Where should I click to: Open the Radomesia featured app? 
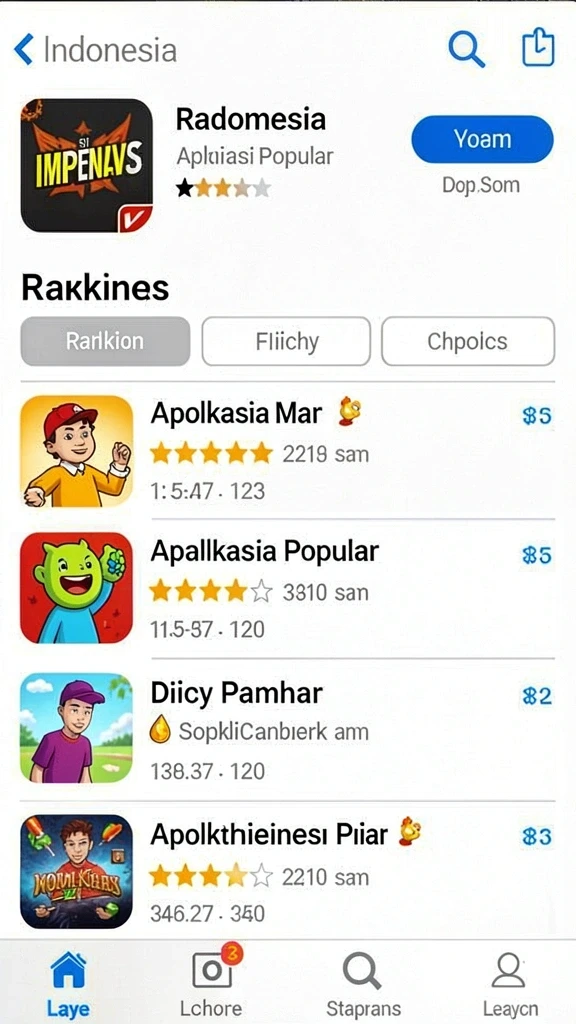251,119
